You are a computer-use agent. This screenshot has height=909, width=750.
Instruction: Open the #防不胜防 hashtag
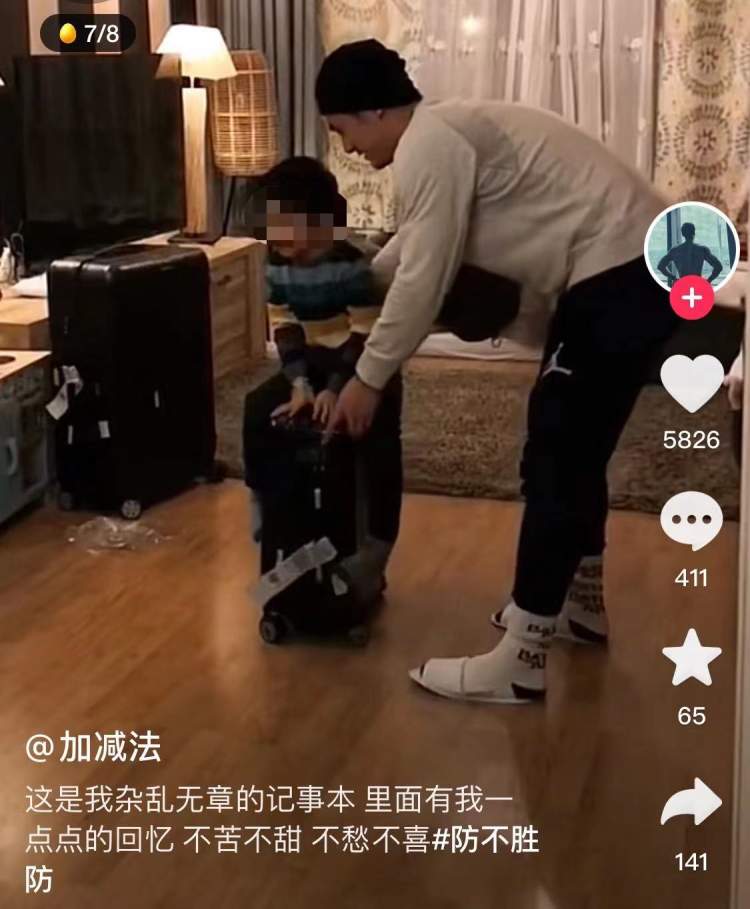pos(485,840)
